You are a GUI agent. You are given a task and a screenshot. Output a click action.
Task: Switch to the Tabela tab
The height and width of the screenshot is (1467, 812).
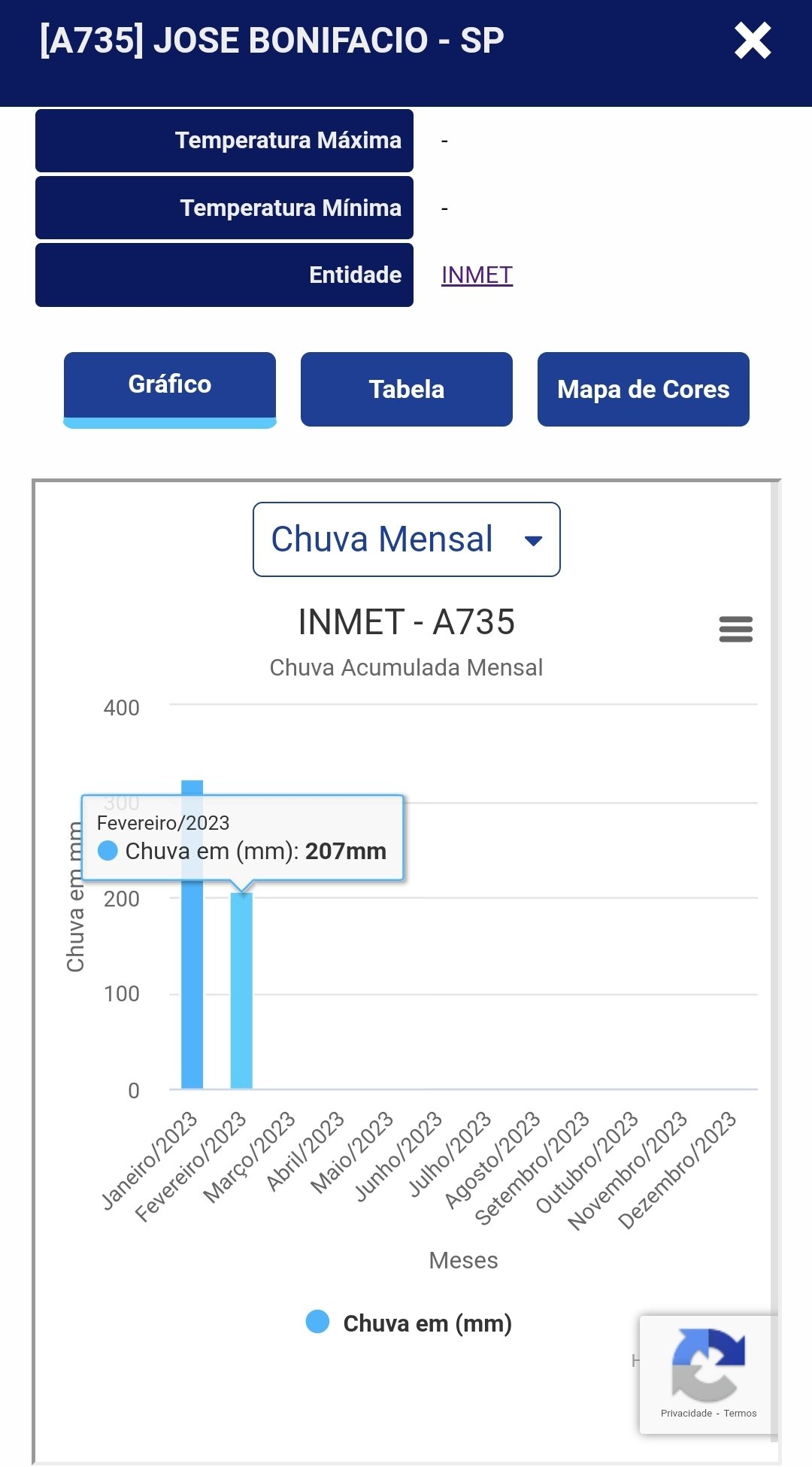point(407,390)
